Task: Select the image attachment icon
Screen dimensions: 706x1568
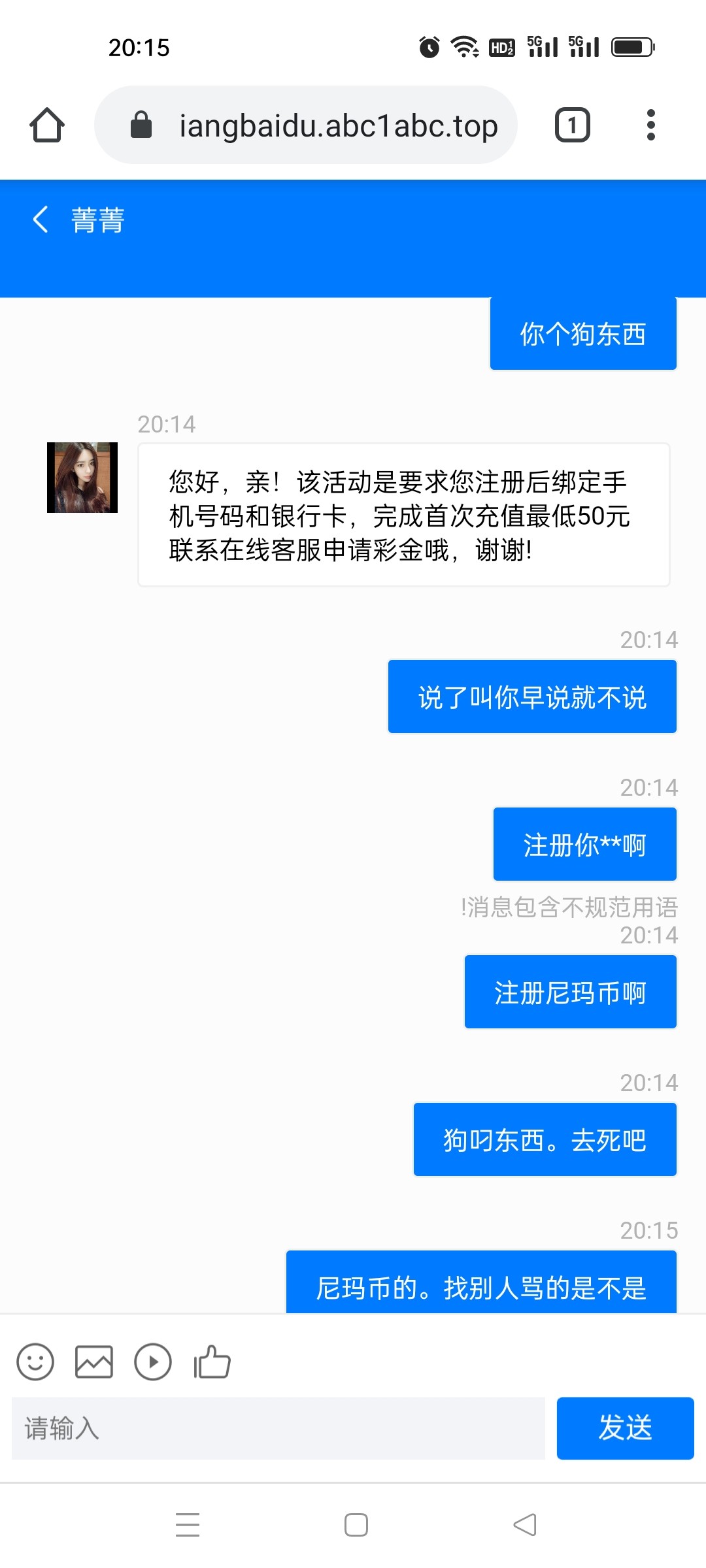Action: pos(93,1362)
